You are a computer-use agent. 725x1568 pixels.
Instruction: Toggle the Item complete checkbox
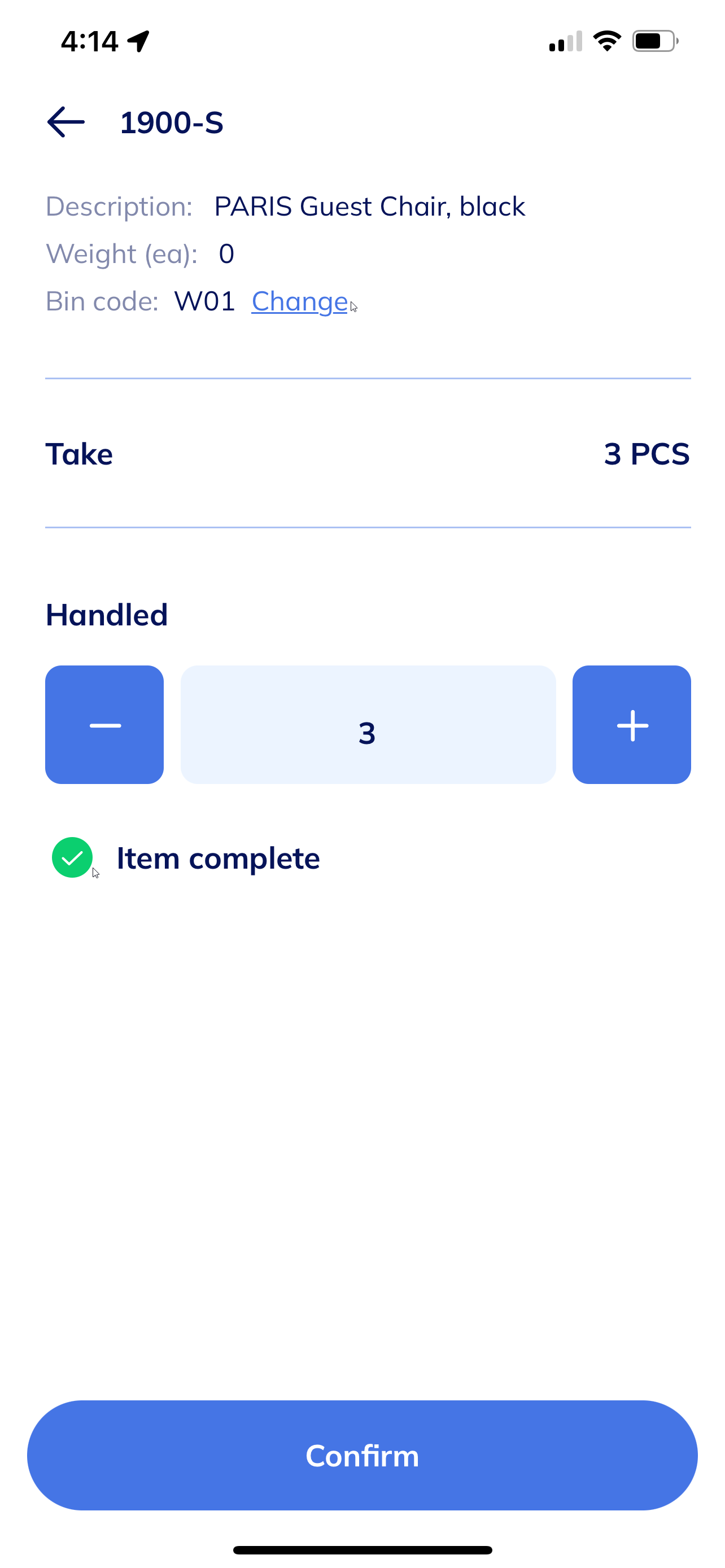click(x=72, y=857)
